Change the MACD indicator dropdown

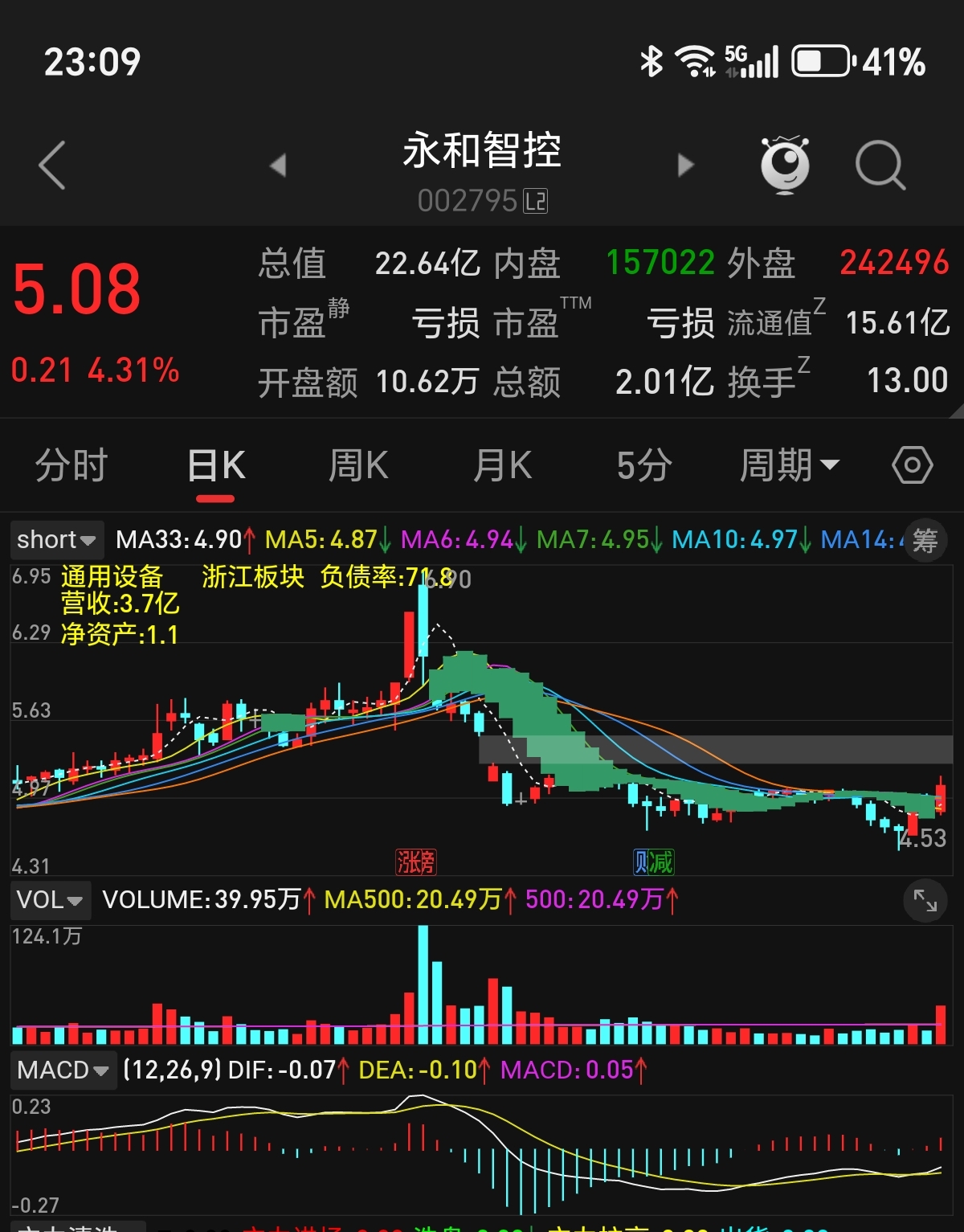pos(63,1070)
